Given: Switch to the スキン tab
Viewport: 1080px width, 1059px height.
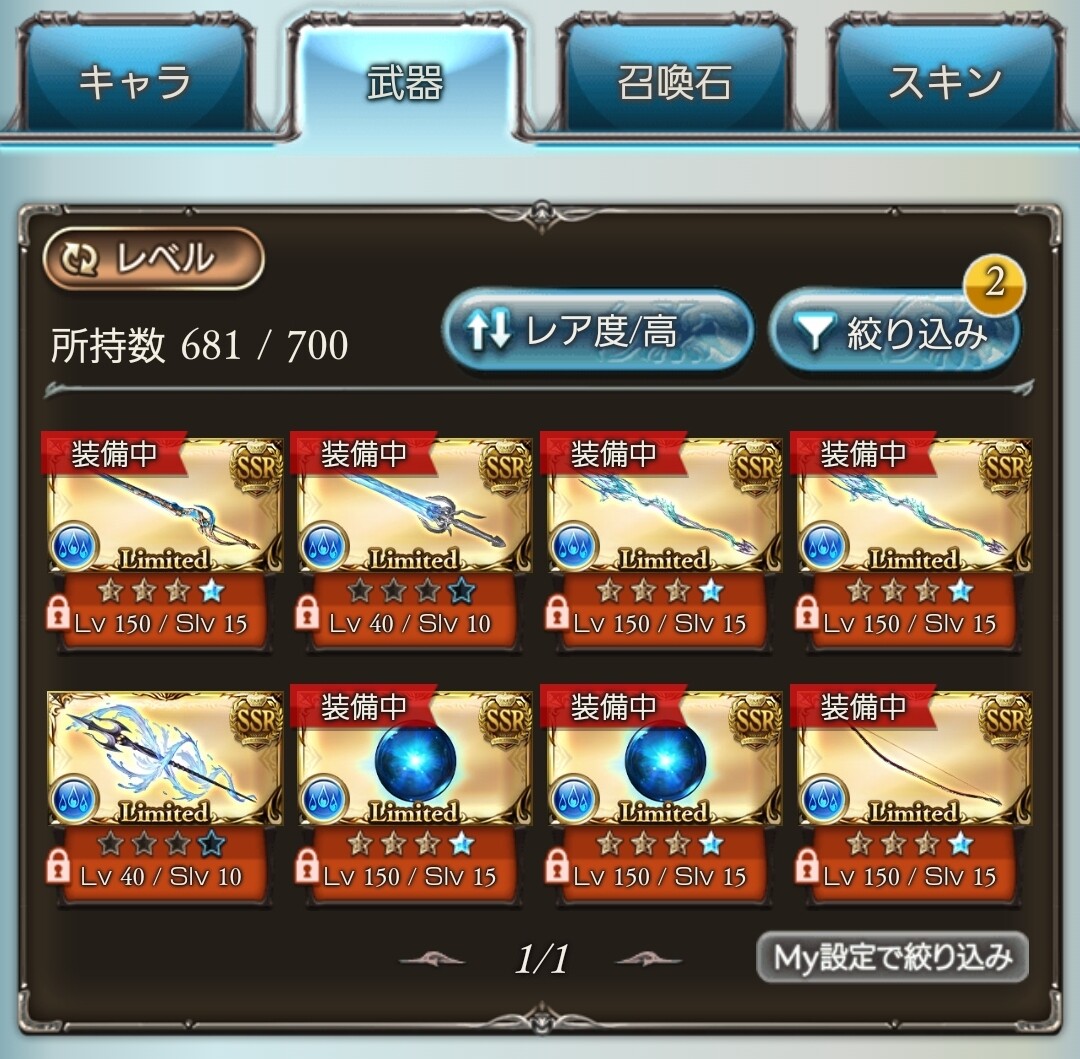Looking at the screenshot, I should 944,82.
